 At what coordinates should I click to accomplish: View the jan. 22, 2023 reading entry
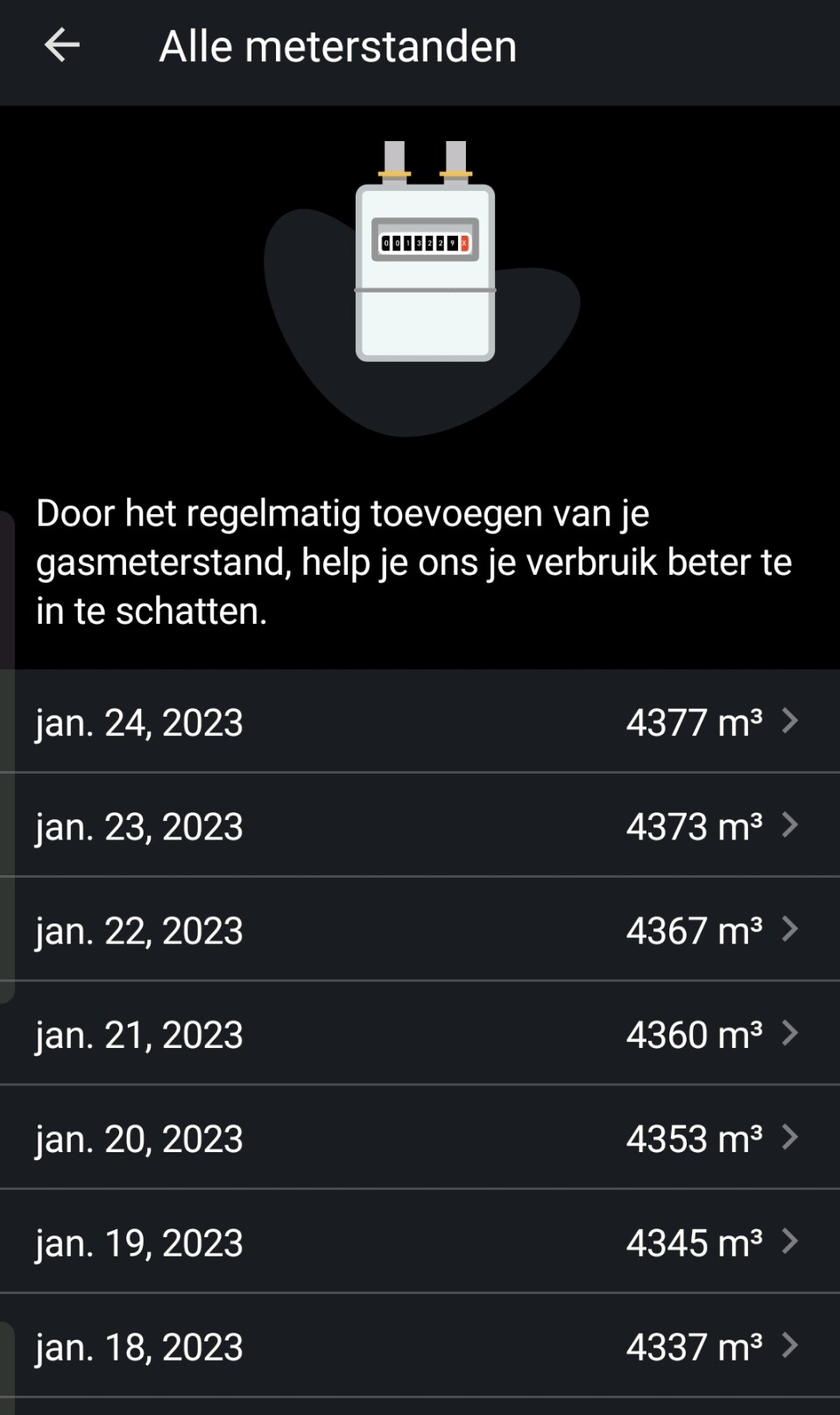pyautogui.click(x=420, y=930)
